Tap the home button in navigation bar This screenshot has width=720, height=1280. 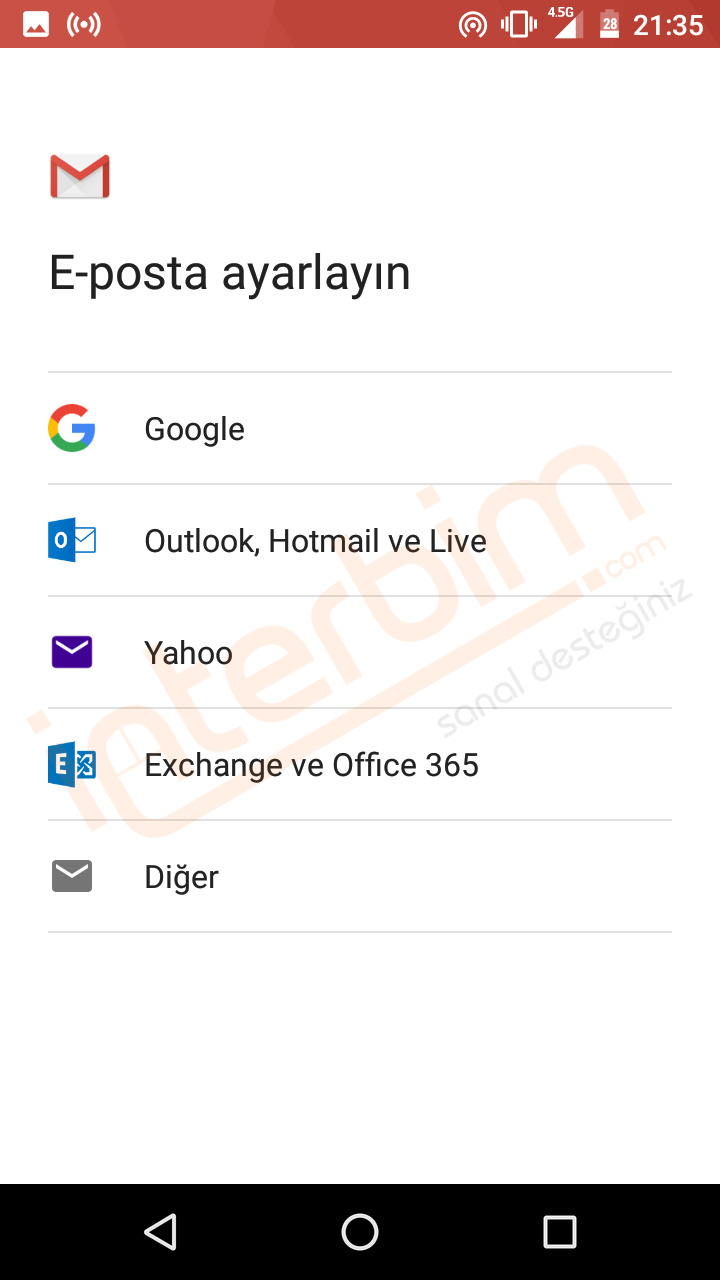pos(360,1232)
